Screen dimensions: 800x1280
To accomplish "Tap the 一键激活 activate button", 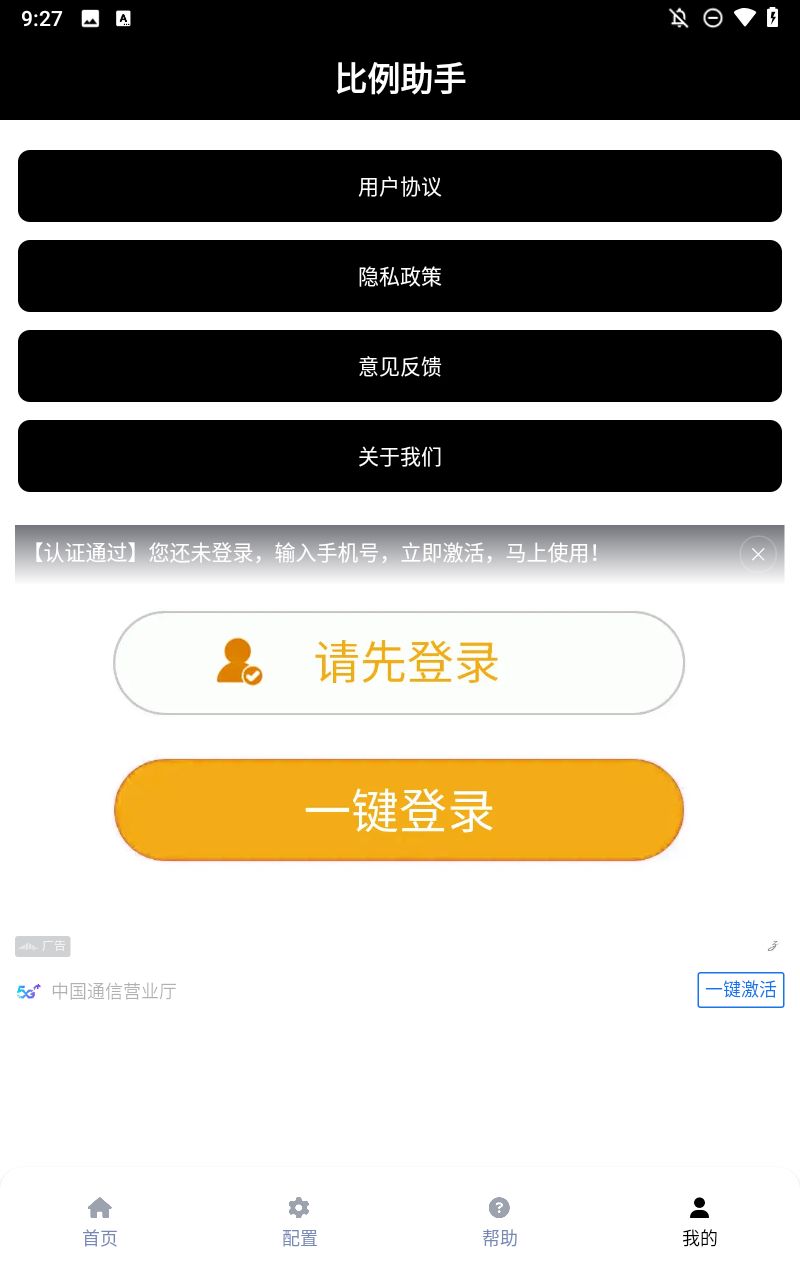I will (x=740, y=990).
